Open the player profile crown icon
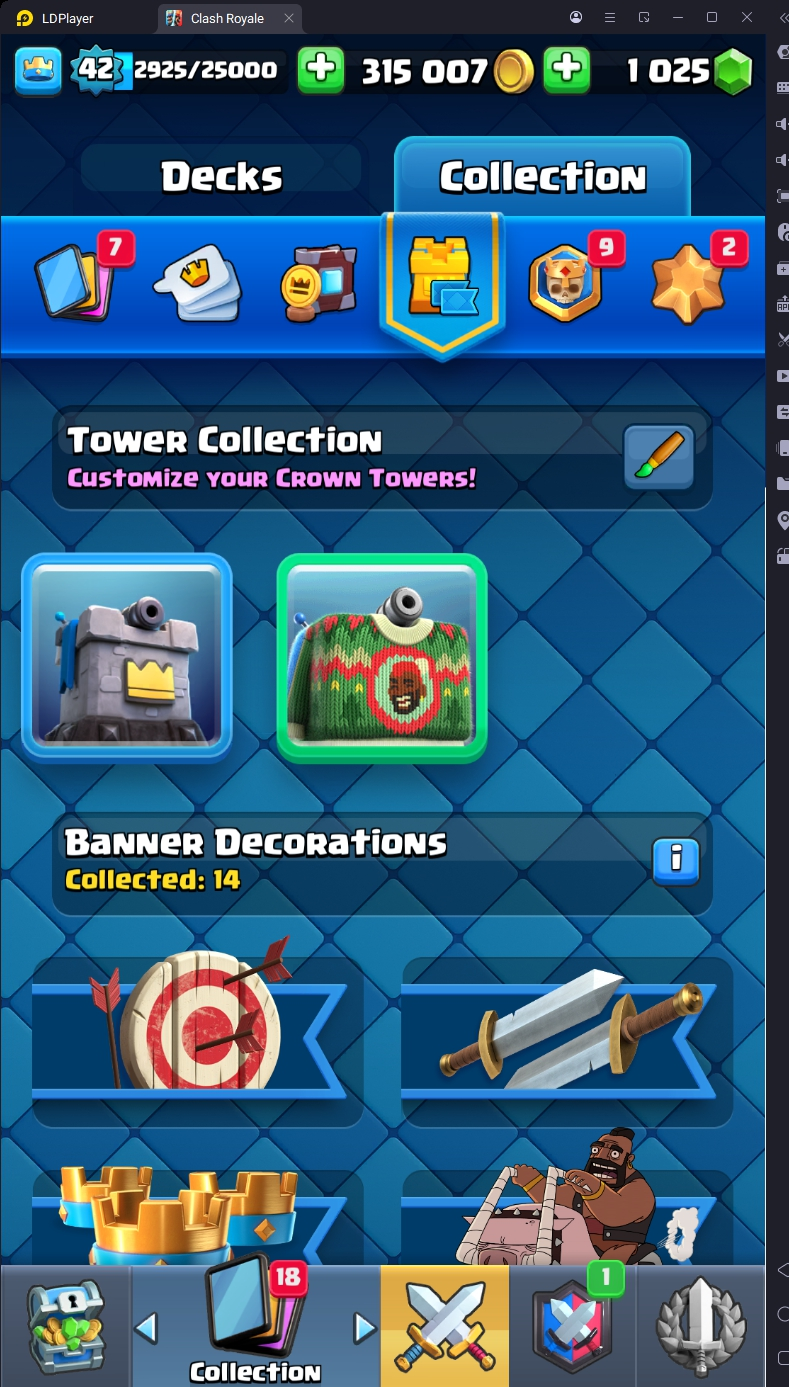Screen dimensions: 789x1387 [x=38, y=69]
